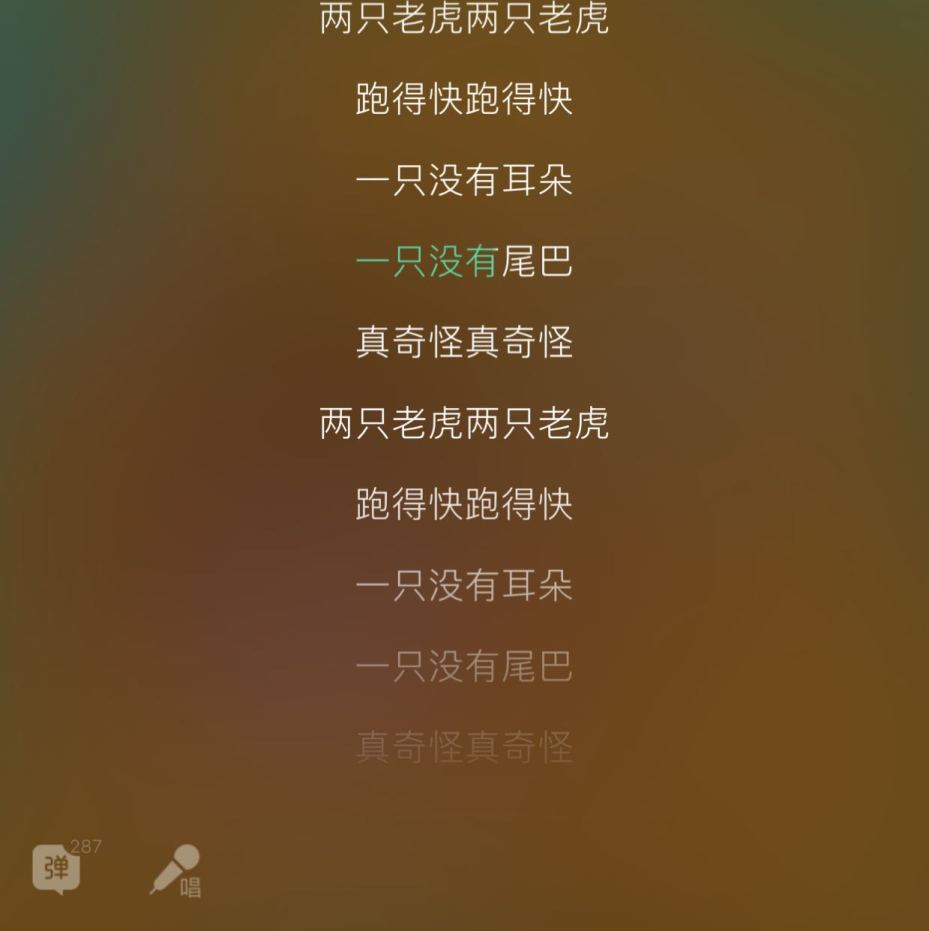Tap the microphone 唱 sing-along icon
The width and height of the screenshot is (929, 931).
(x=176, y=870)
